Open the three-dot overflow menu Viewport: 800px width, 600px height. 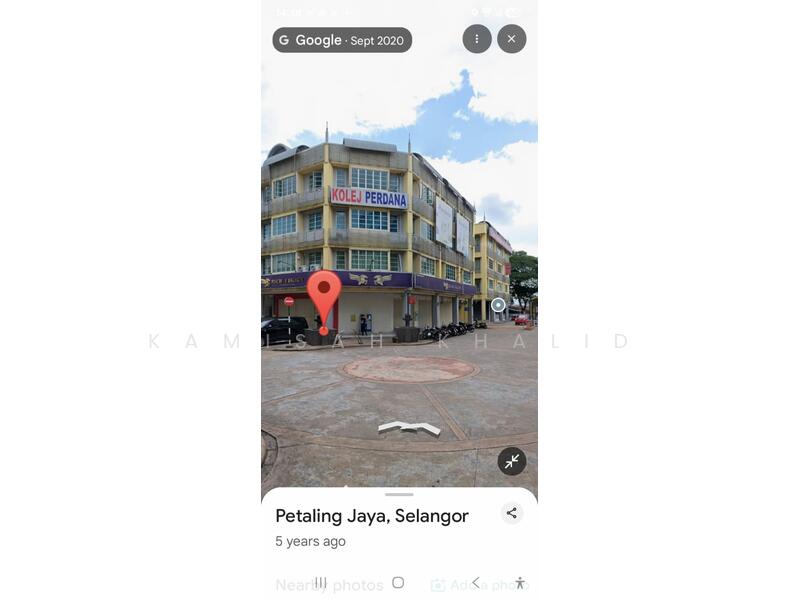click(x=476, y=39)
